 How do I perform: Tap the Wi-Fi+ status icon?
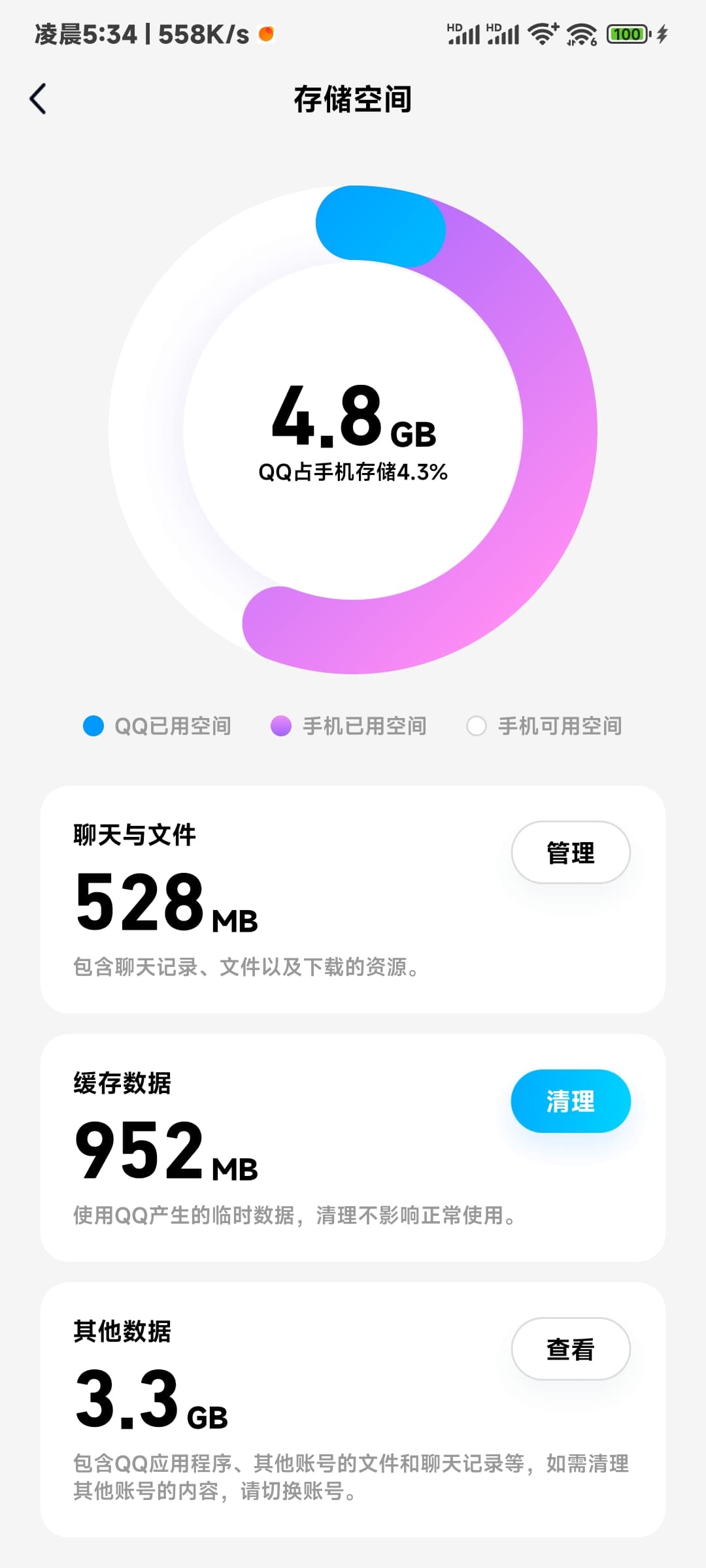pyautogui.click(x=541, y=33)
